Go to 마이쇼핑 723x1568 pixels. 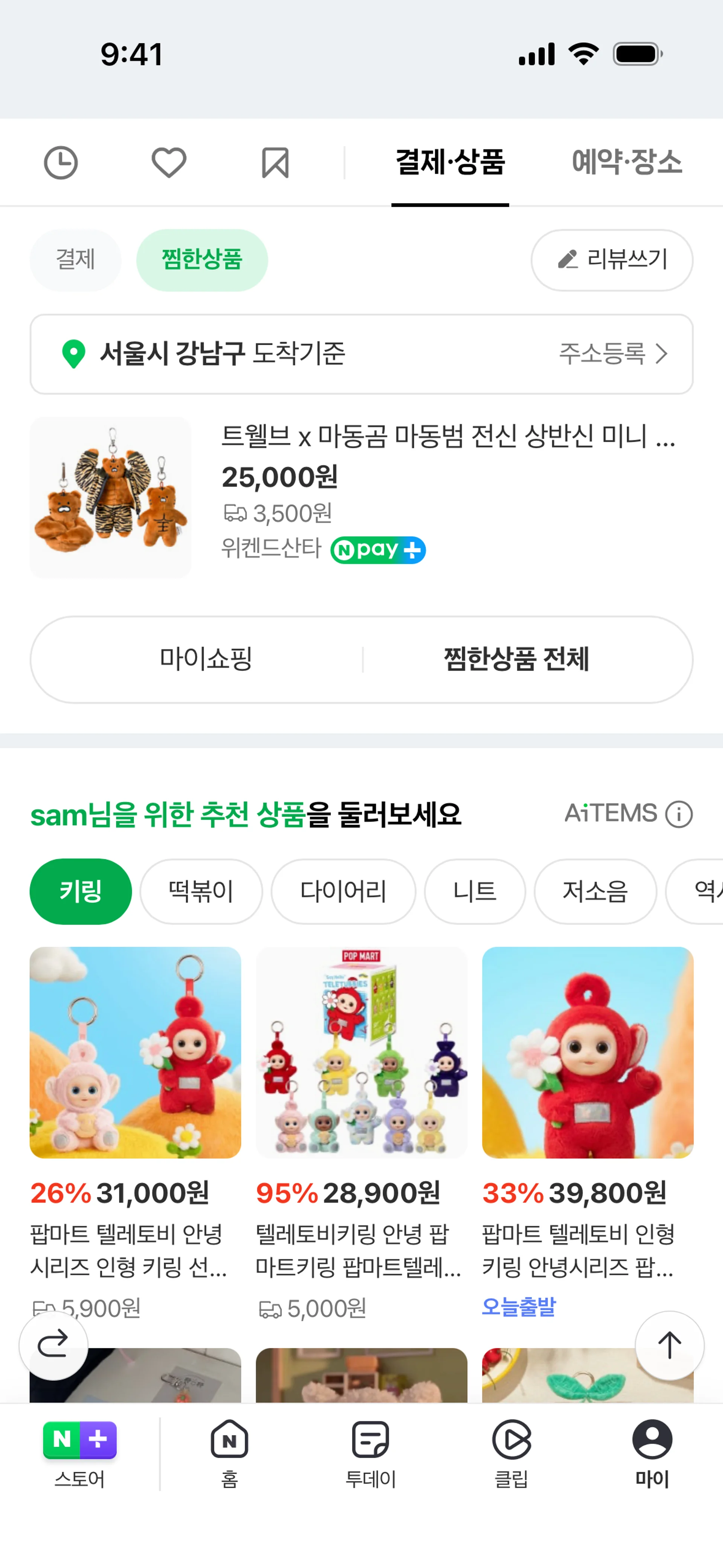(206, 659)
